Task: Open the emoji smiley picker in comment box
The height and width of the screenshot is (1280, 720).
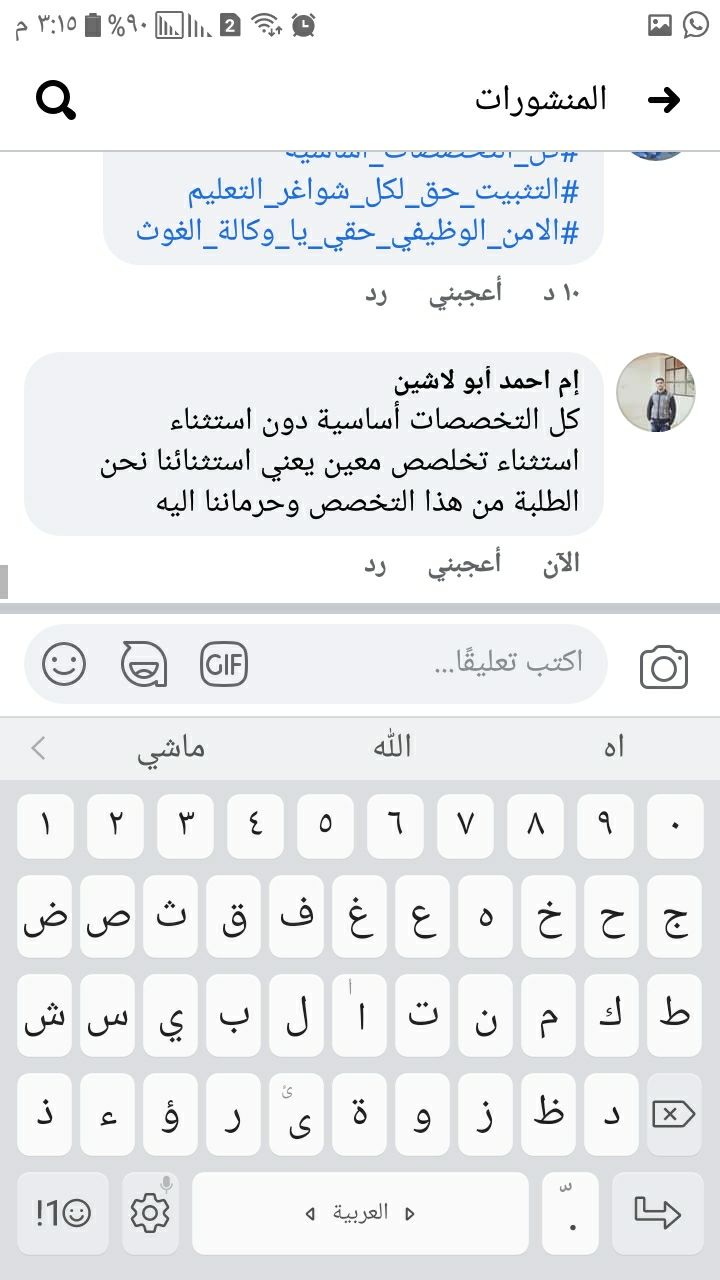Action: click(x=64, y=664)
